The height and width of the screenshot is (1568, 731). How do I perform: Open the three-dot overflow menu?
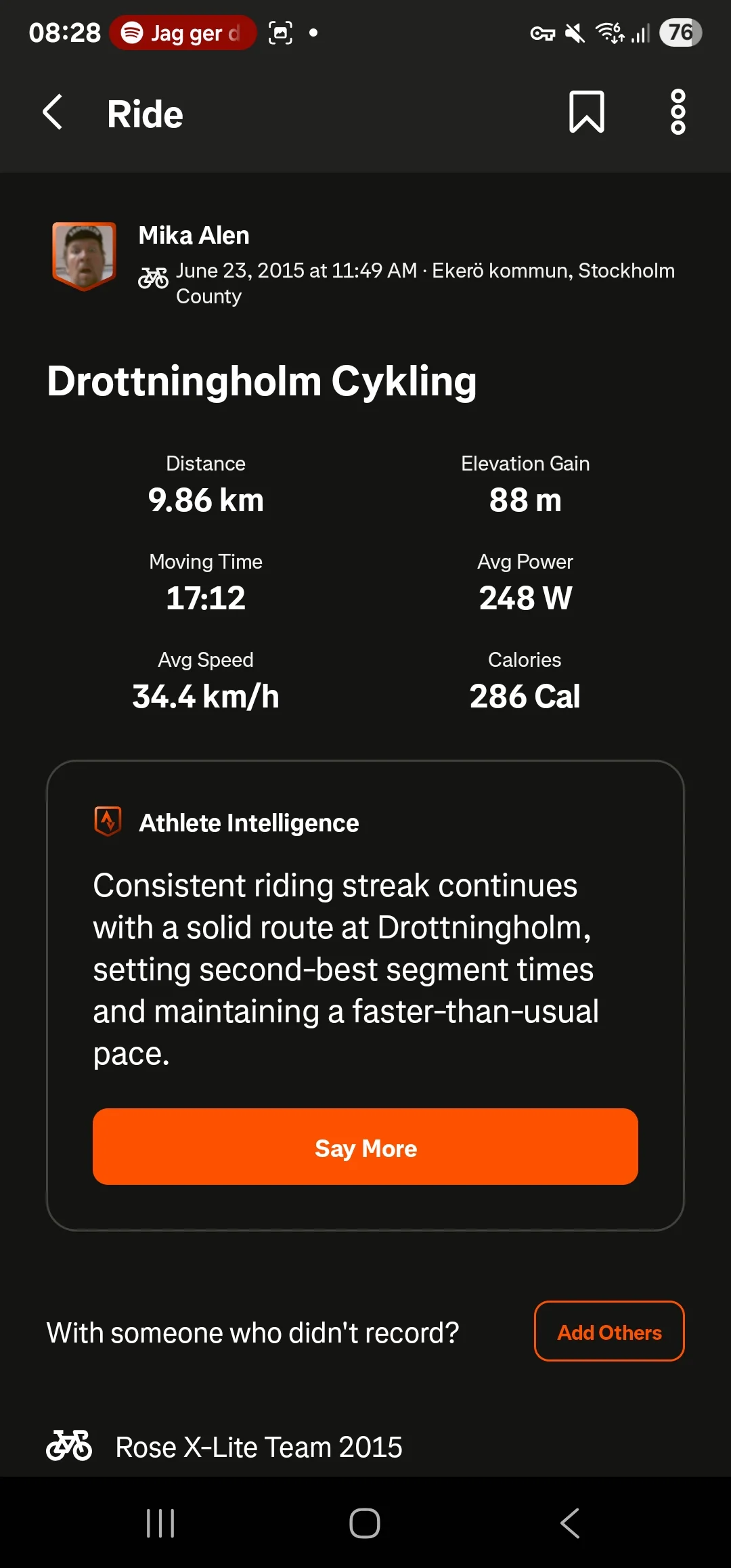click(x=678, y=112)
